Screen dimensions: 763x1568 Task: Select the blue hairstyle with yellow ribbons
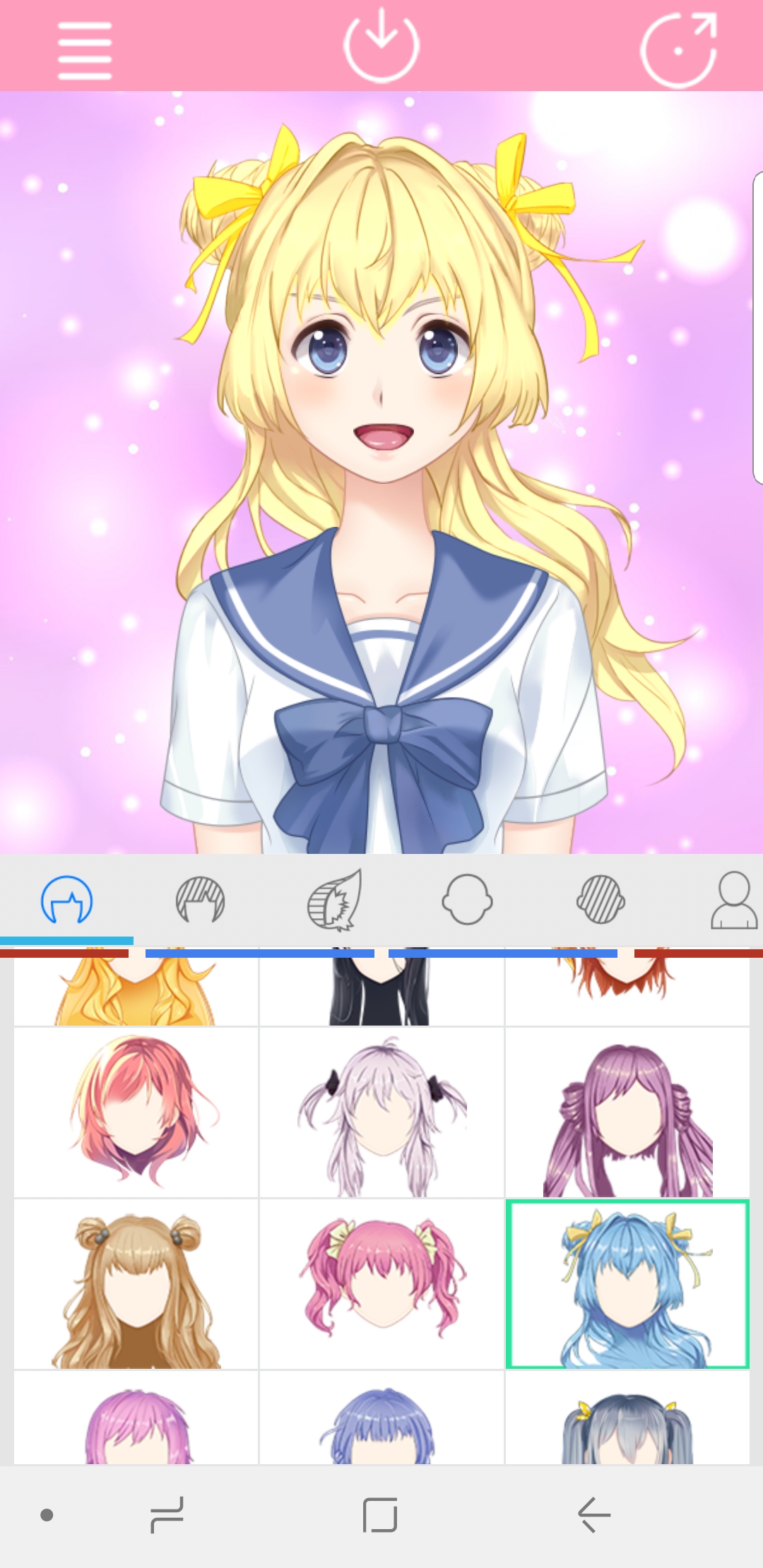627,1284
